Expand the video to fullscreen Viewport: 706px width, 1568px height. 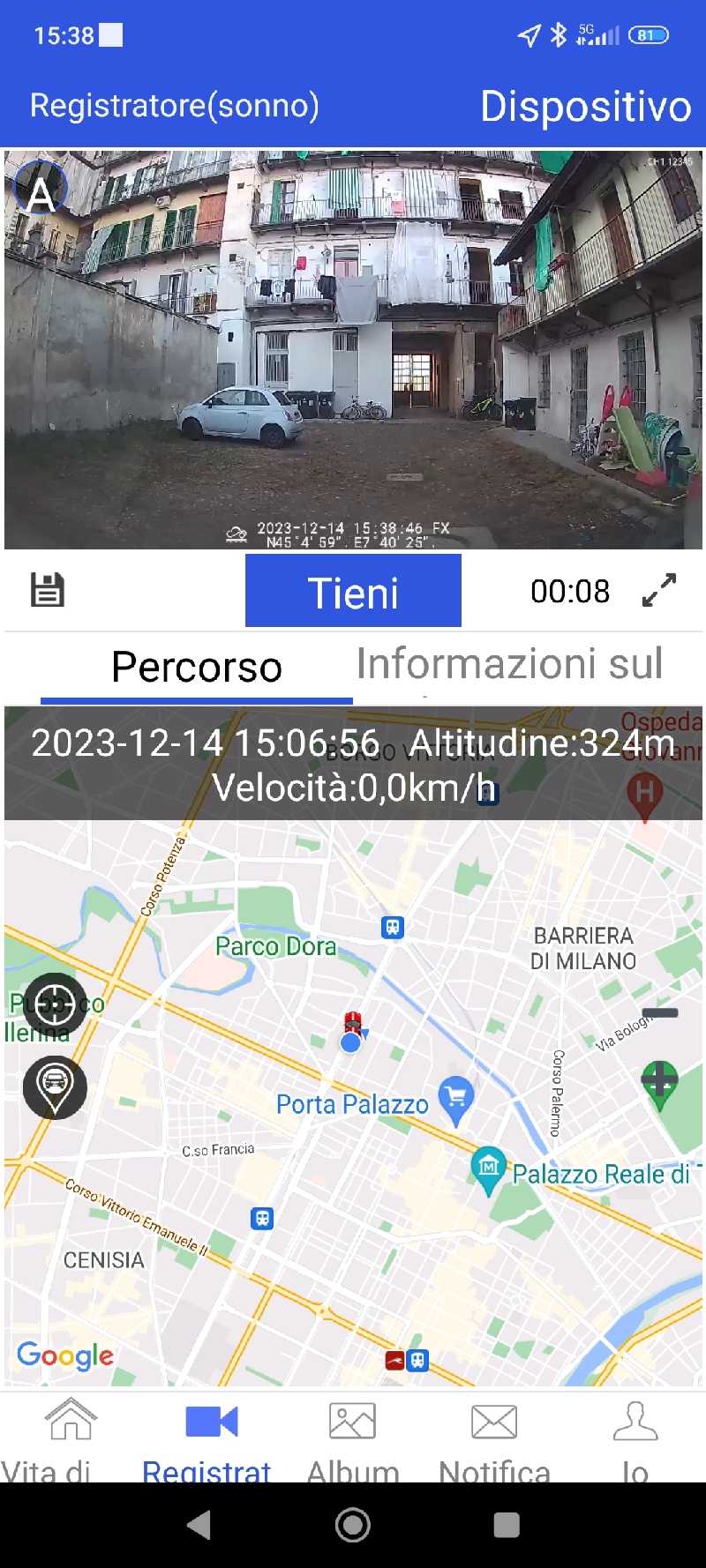[659, 590]
